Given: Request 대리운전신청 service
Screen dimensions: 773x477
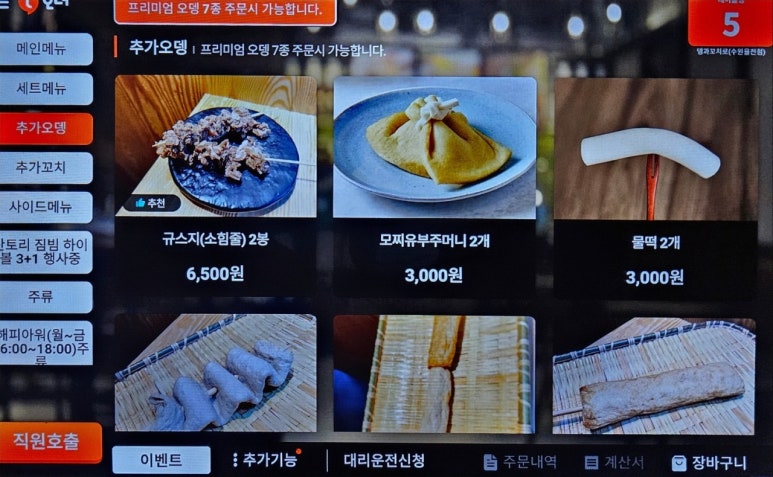Looking at the screenshot, I should click(x=384, y=461).
